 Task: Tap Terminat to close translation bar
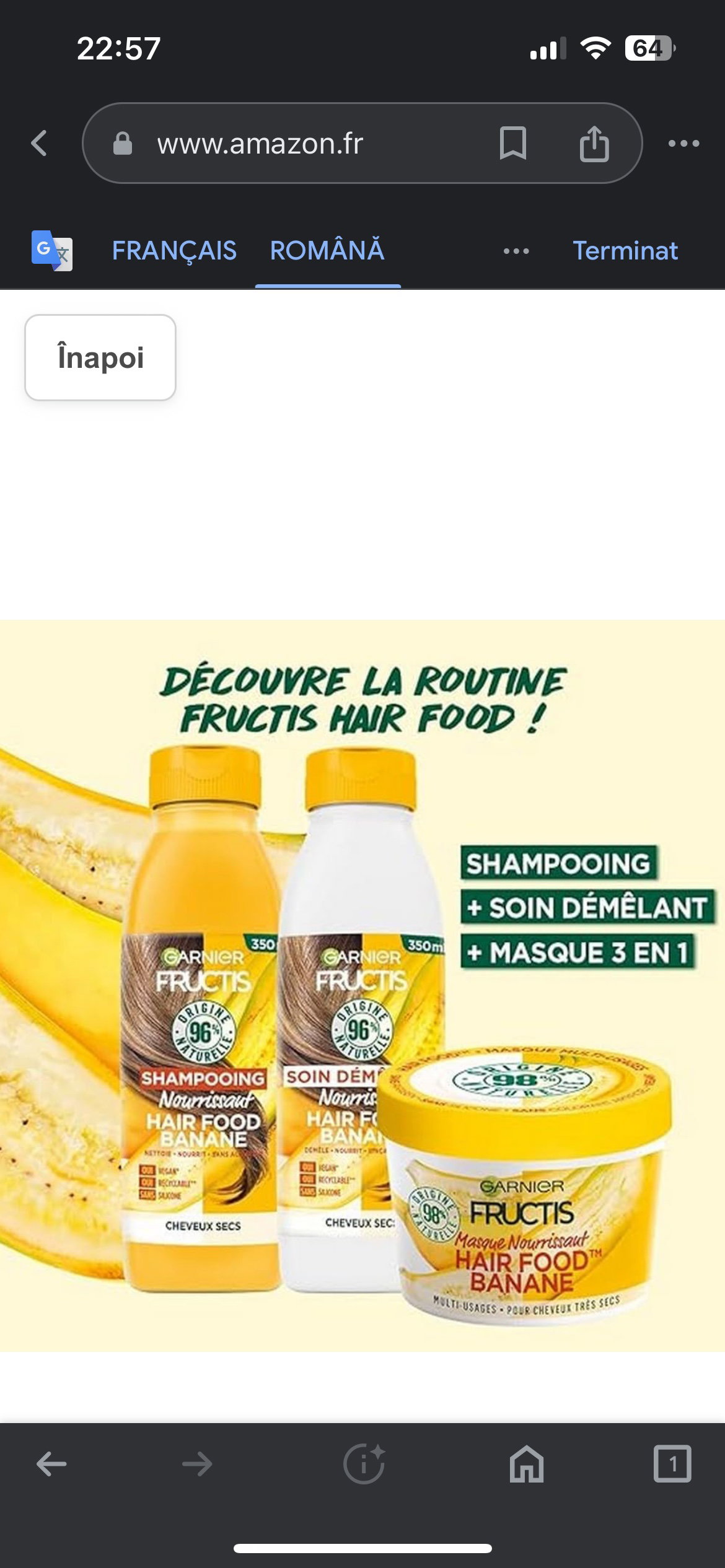(x=625, y=251)
